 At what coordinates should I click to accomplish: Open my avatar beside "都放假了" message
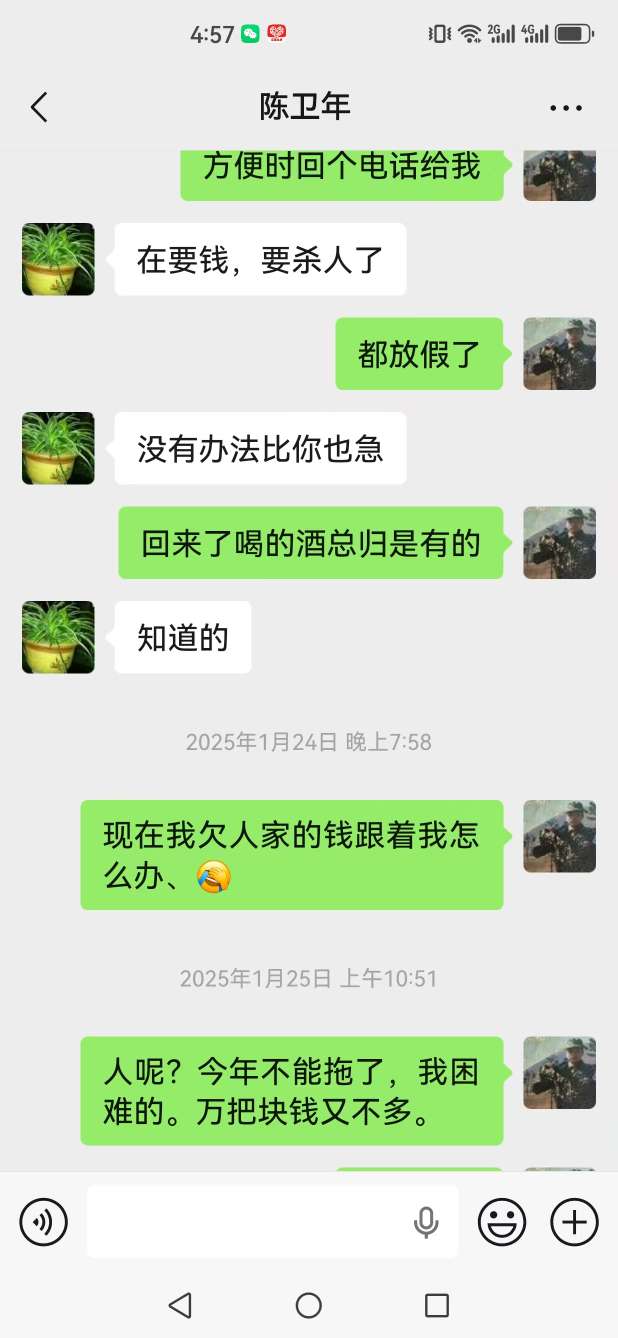point(560,354)
